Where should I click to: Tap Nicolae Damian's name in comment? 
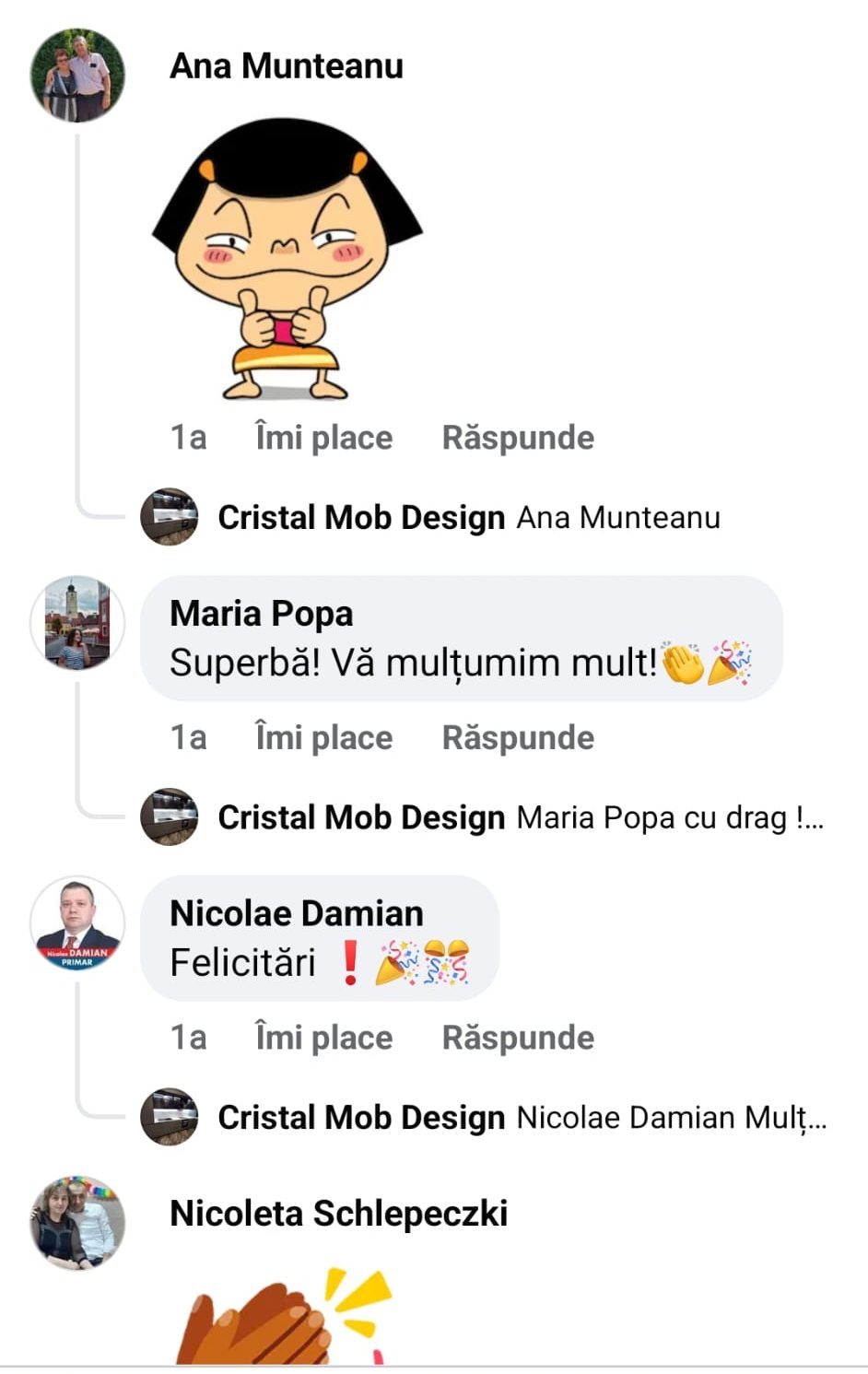coord(297,913)
